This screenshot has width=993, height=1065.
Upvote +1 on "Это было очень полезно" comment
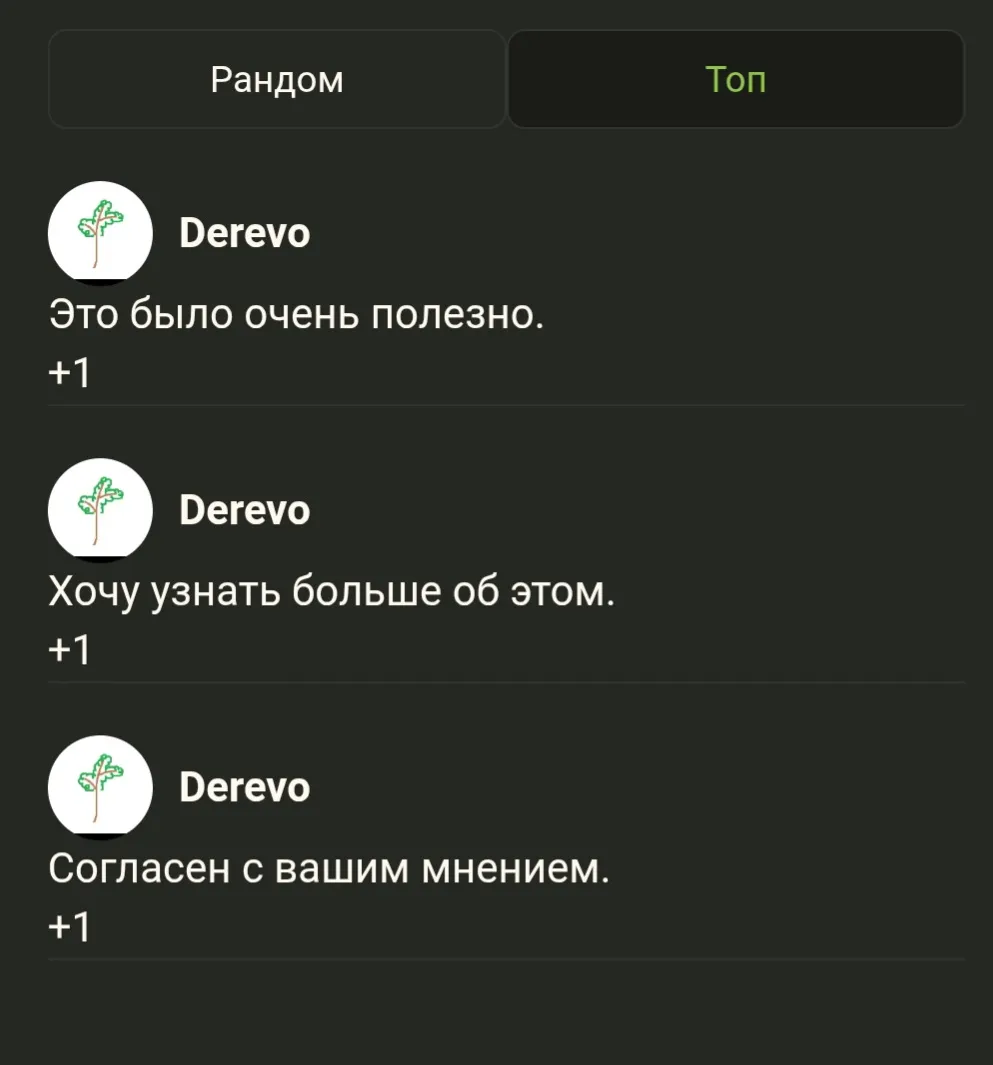click(70, 373)
